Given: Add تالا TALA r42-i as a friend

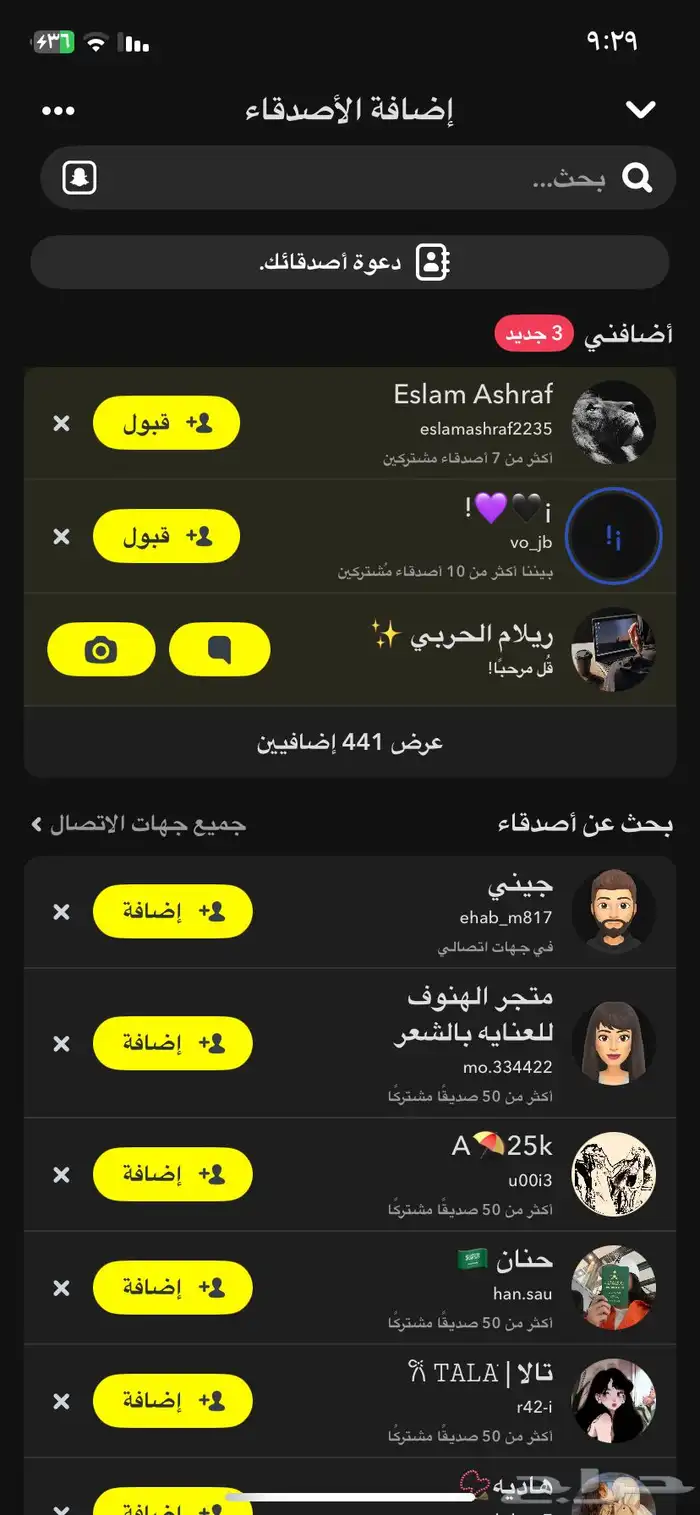Looking at the screenshot, I should coord(172,1400).
